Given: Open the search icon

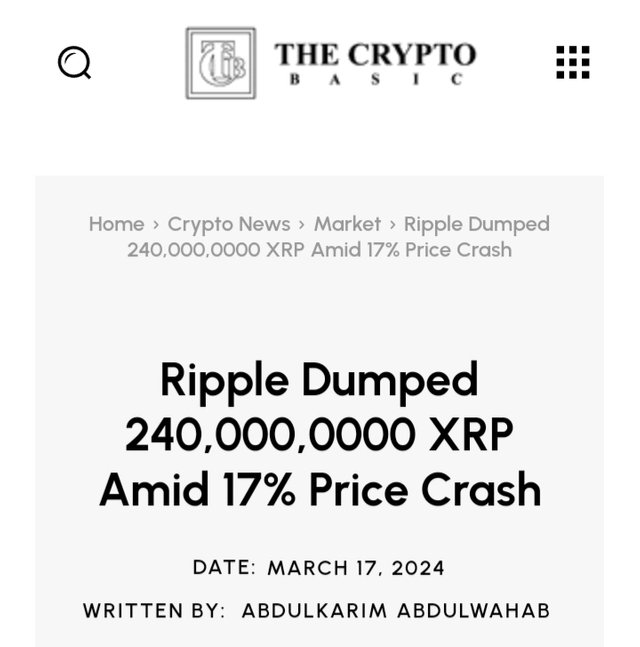Looking at the screenshot, I should pos(74,62).
